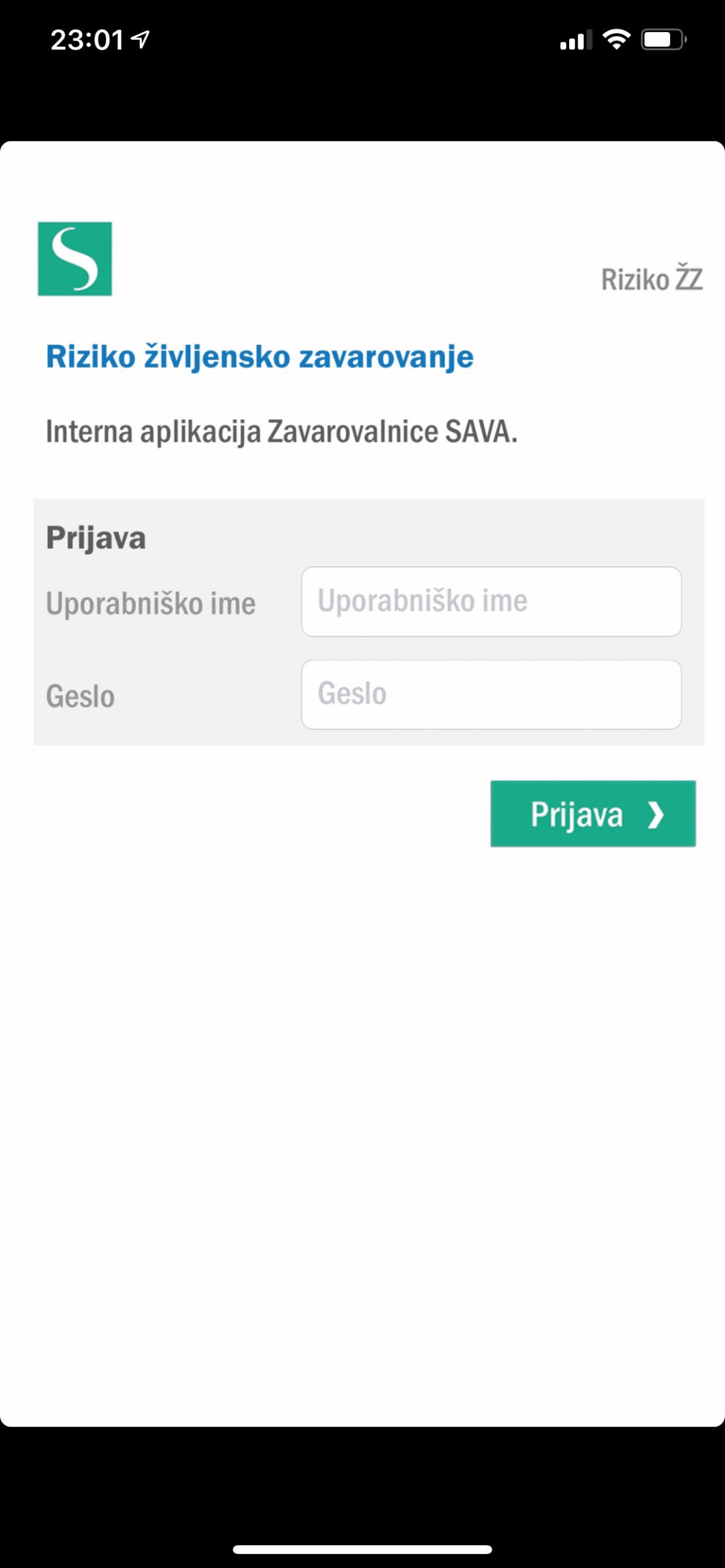
Task: Tap the green Prijava button
Action: (x=593, y=814)
